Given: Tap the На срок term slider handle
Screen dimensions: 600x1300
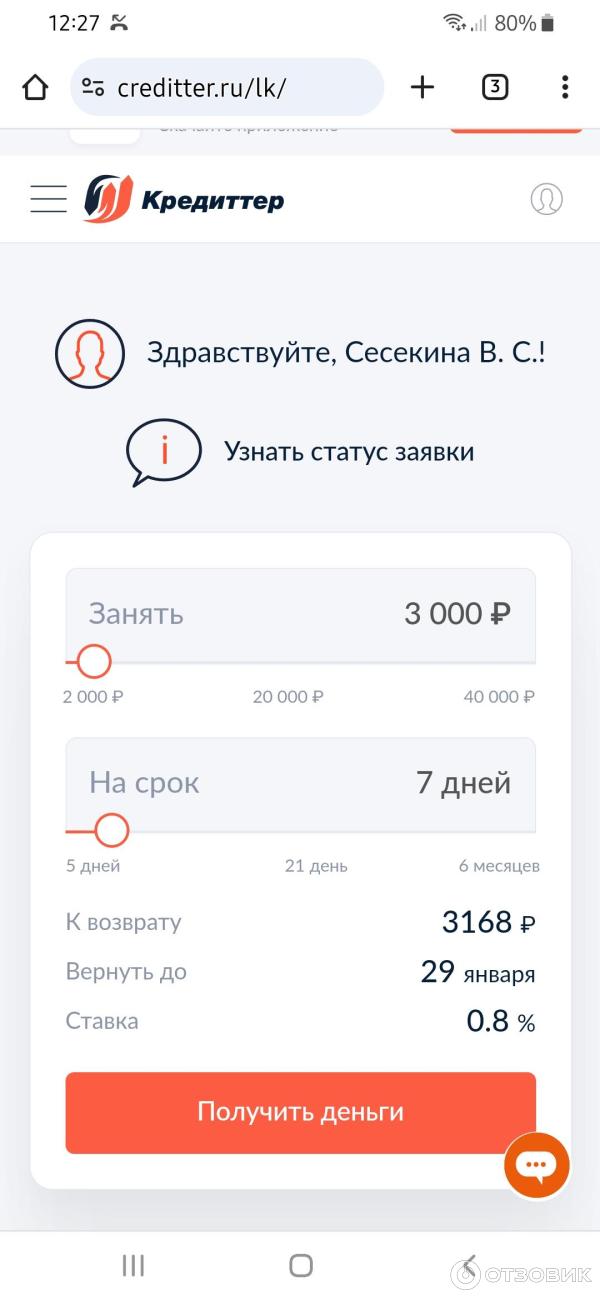Looking at the screenshot, I should point(112,830).
